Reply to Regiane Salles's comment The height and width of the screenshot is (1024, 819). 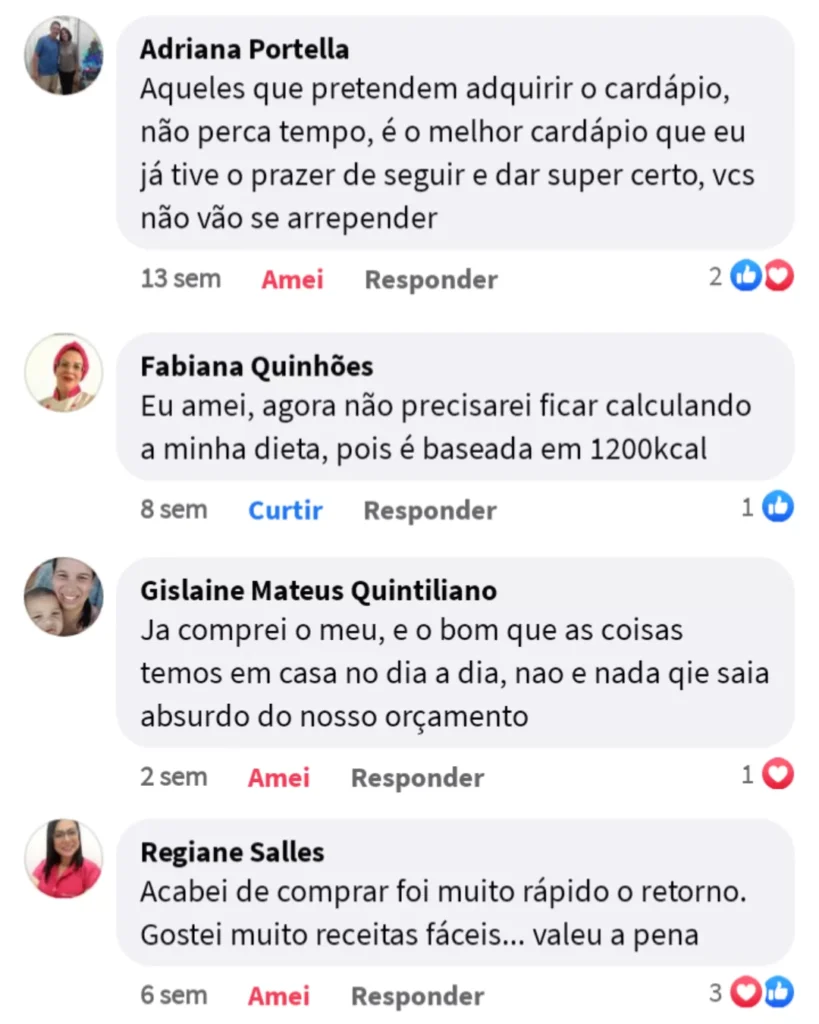coord(417,996)
